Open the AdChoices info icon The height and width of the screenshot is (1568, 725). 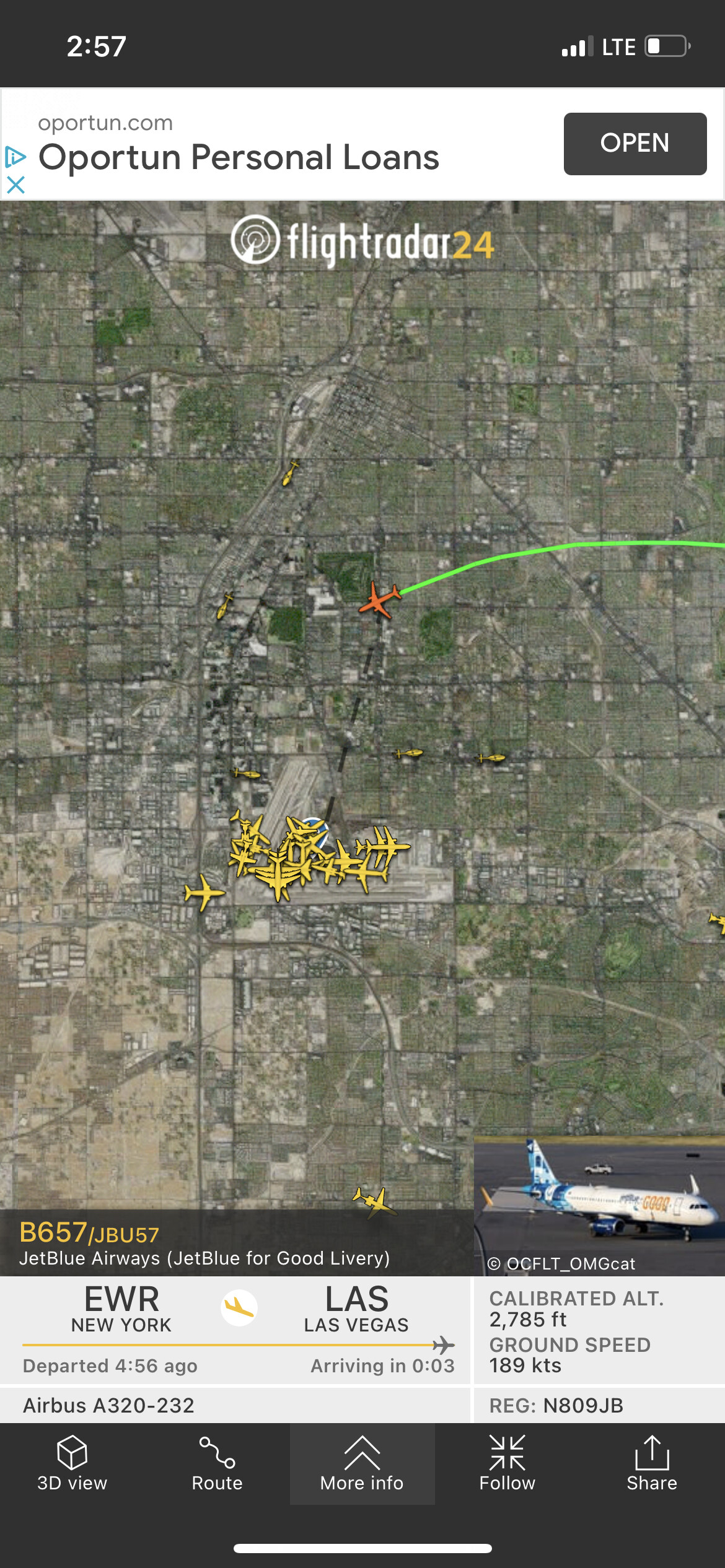(15, 157)
